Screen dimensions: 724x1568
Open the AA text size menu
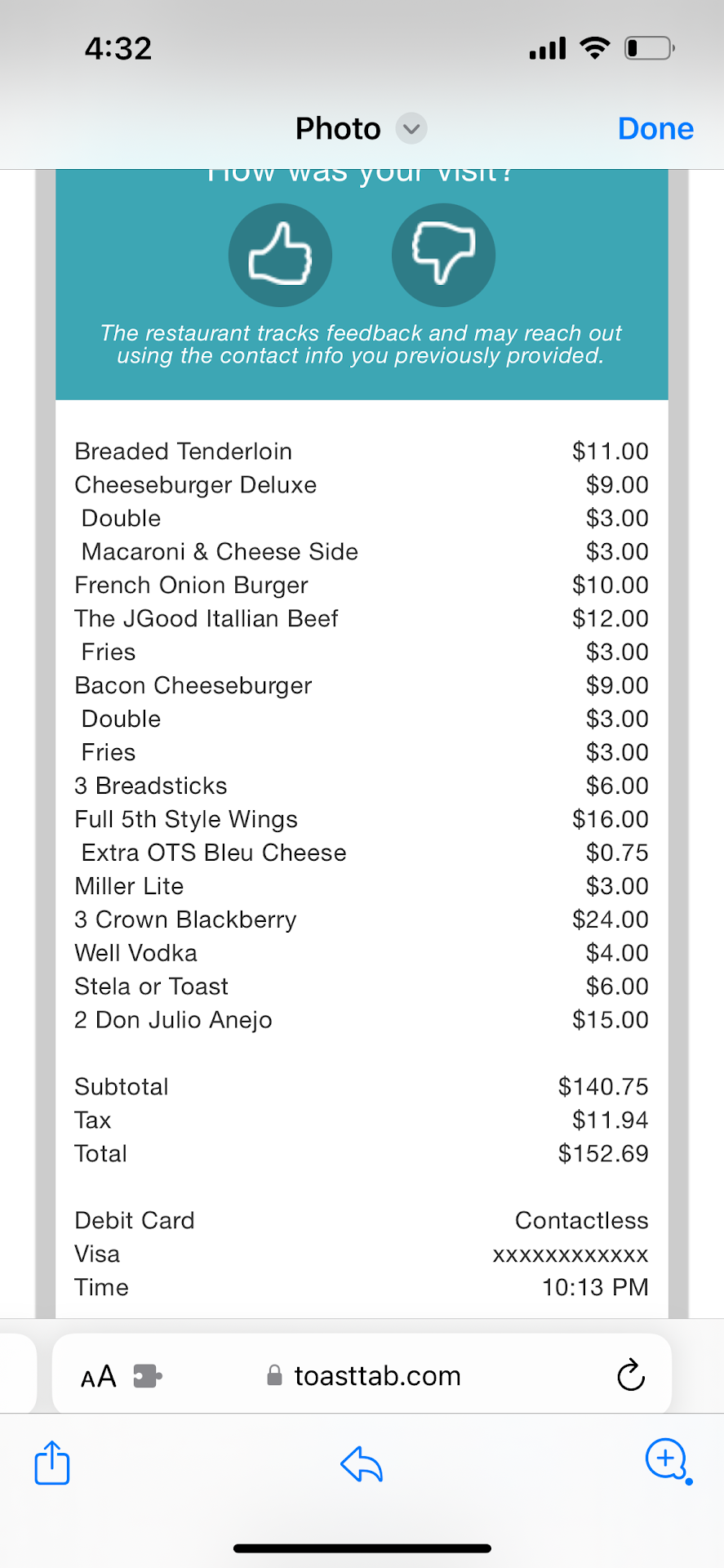[x=99, y=1377]
